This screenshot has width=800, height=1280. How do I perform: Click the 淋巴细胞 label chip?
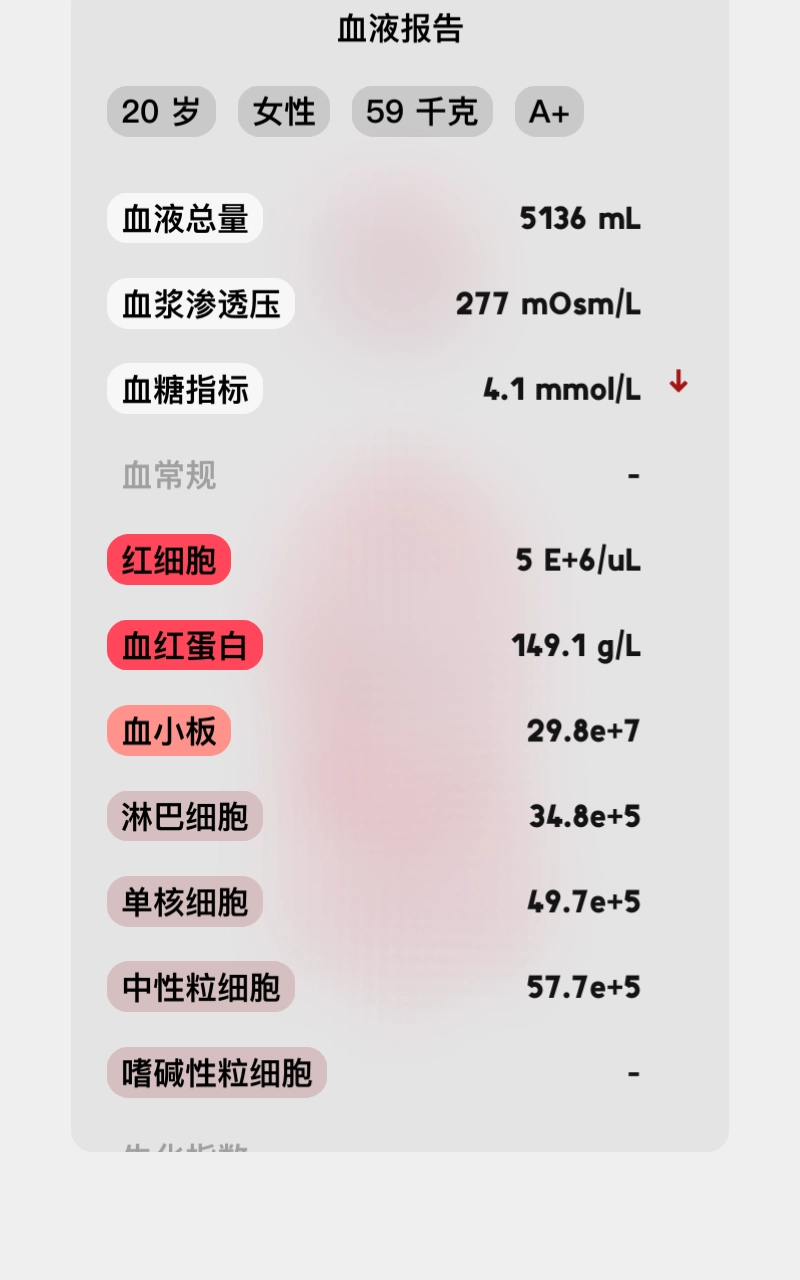pyautogui.click(x=184, y=816)
